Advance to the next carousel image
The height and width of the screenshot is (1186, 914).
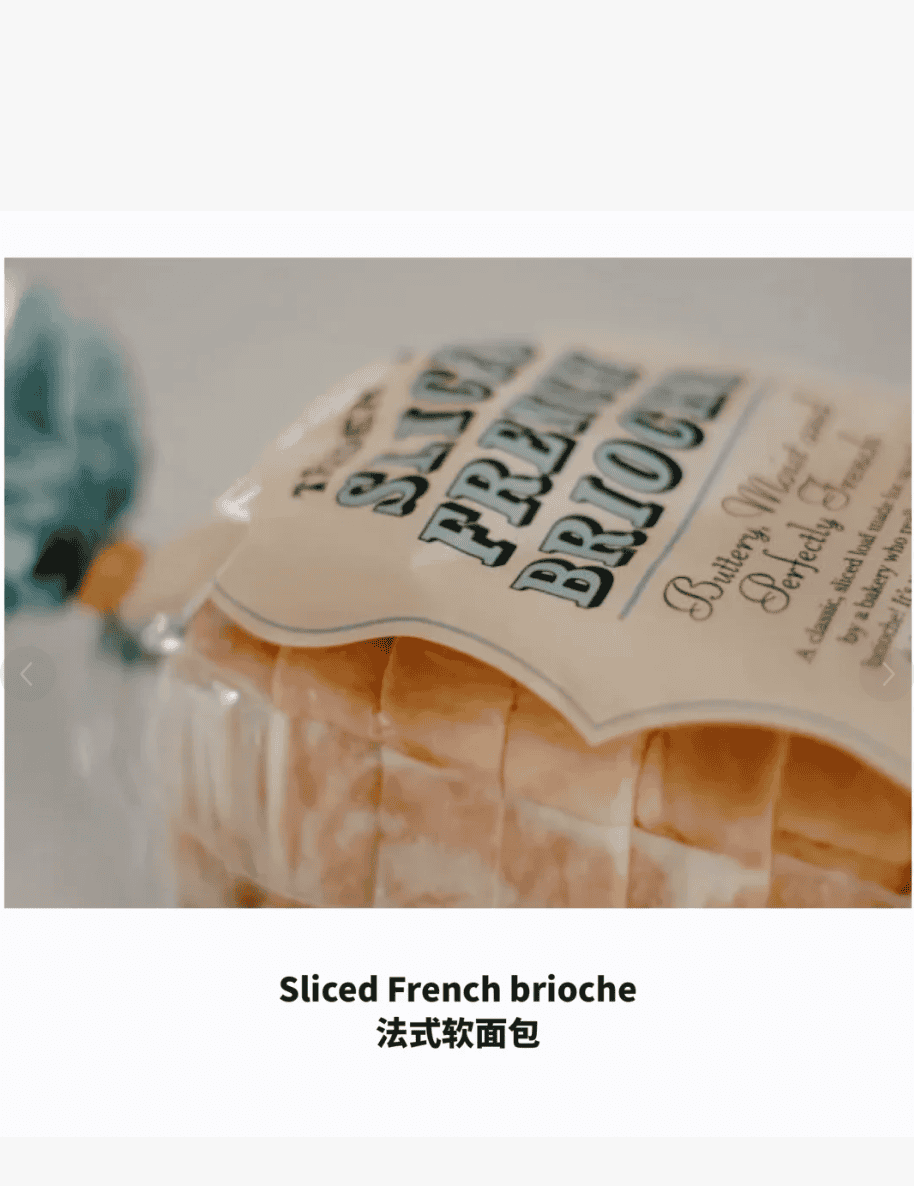pyautogui.click(x=887, y=675)
